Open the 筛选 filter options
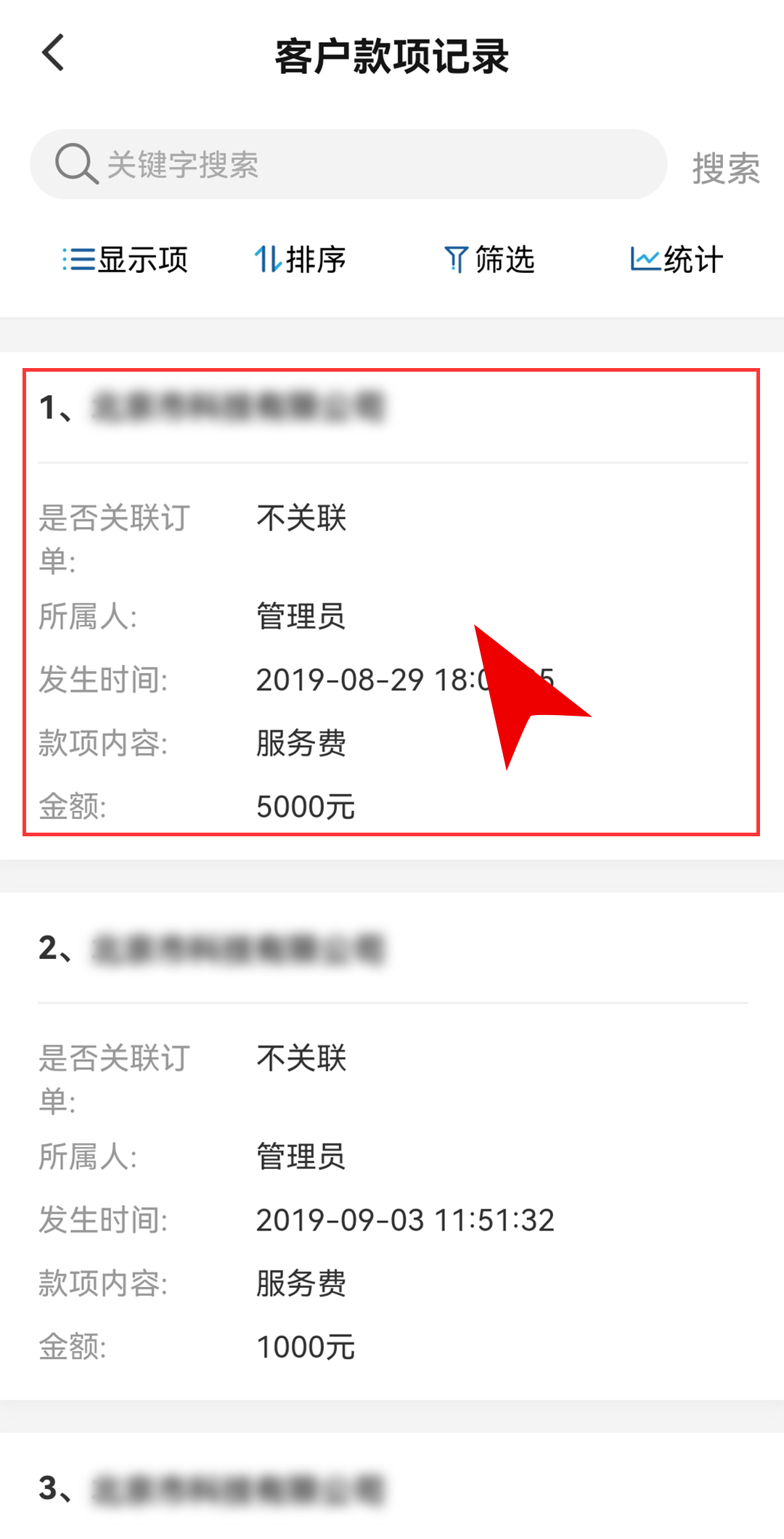 tap(489, 259)
